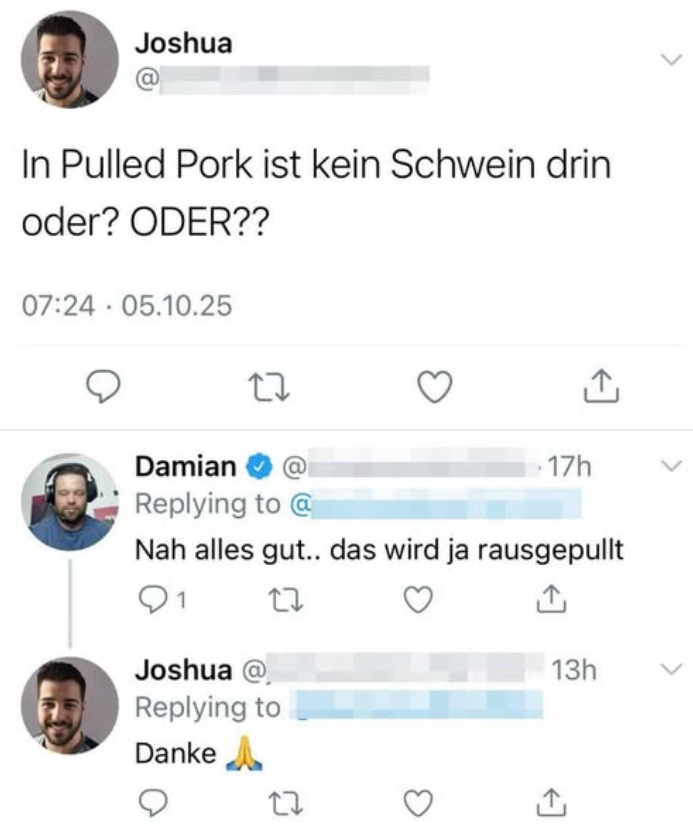Open the handle link in Damian's Replying to

pos(420,505)
